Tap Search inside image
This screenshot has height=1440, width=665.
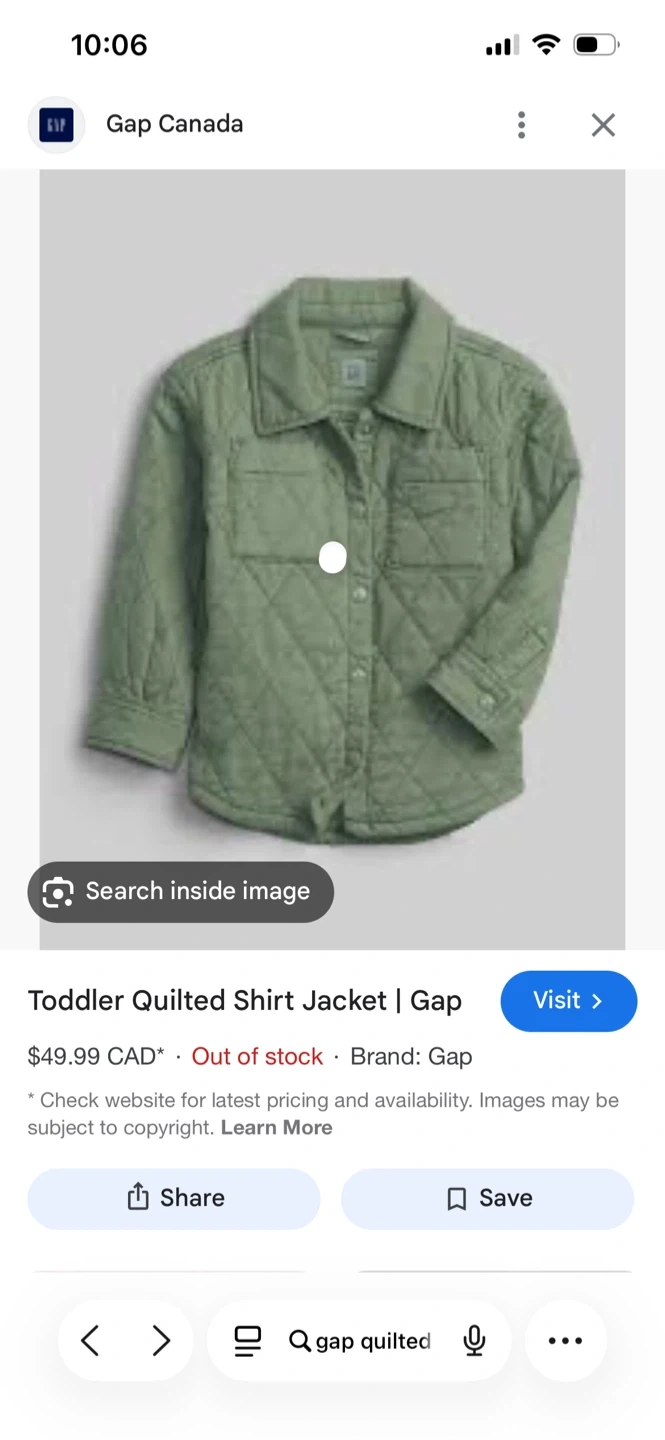click(181, 892)
